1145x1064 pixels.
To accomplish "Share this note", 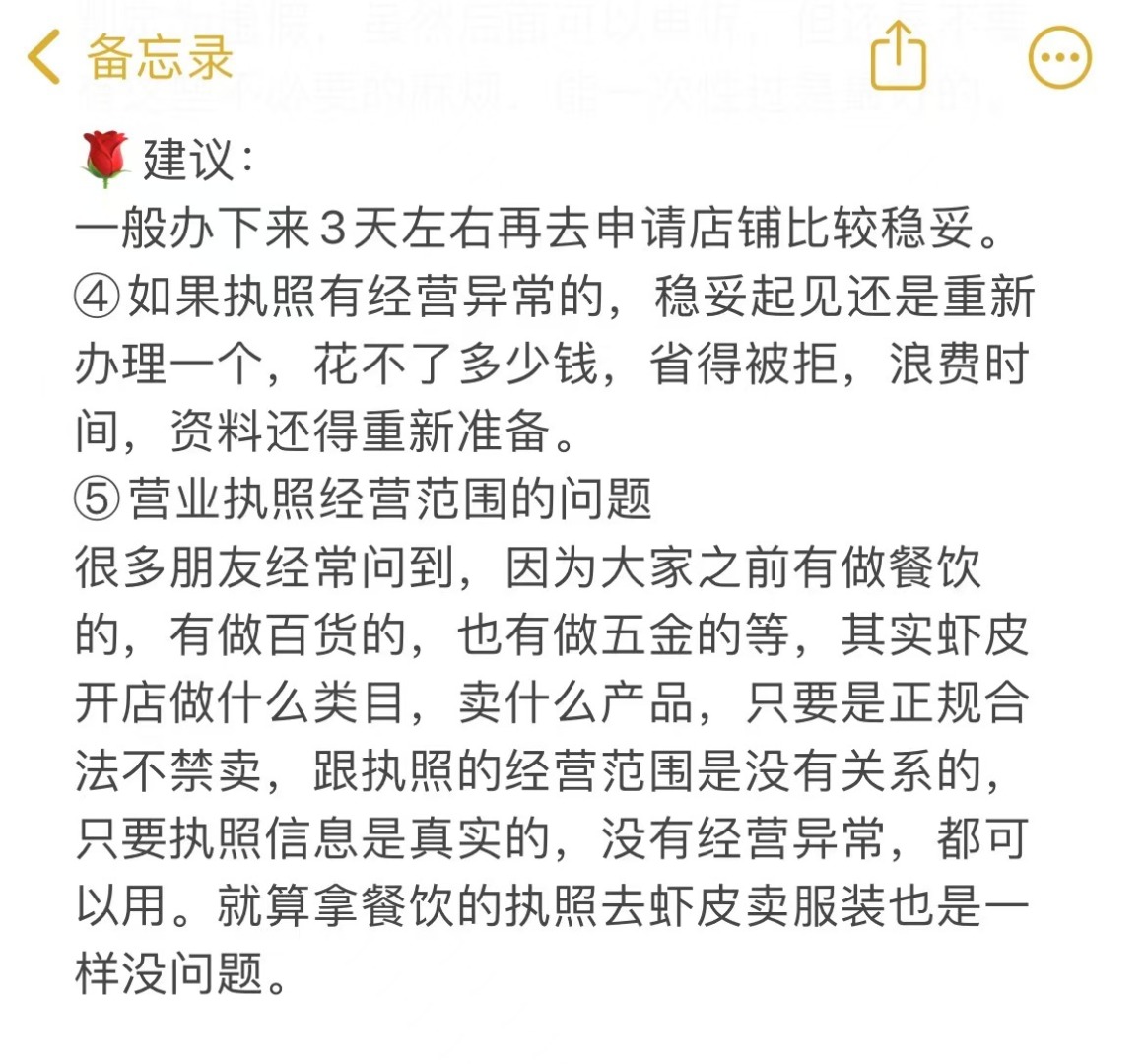I will pyautogui.click(x=899, y=56).
